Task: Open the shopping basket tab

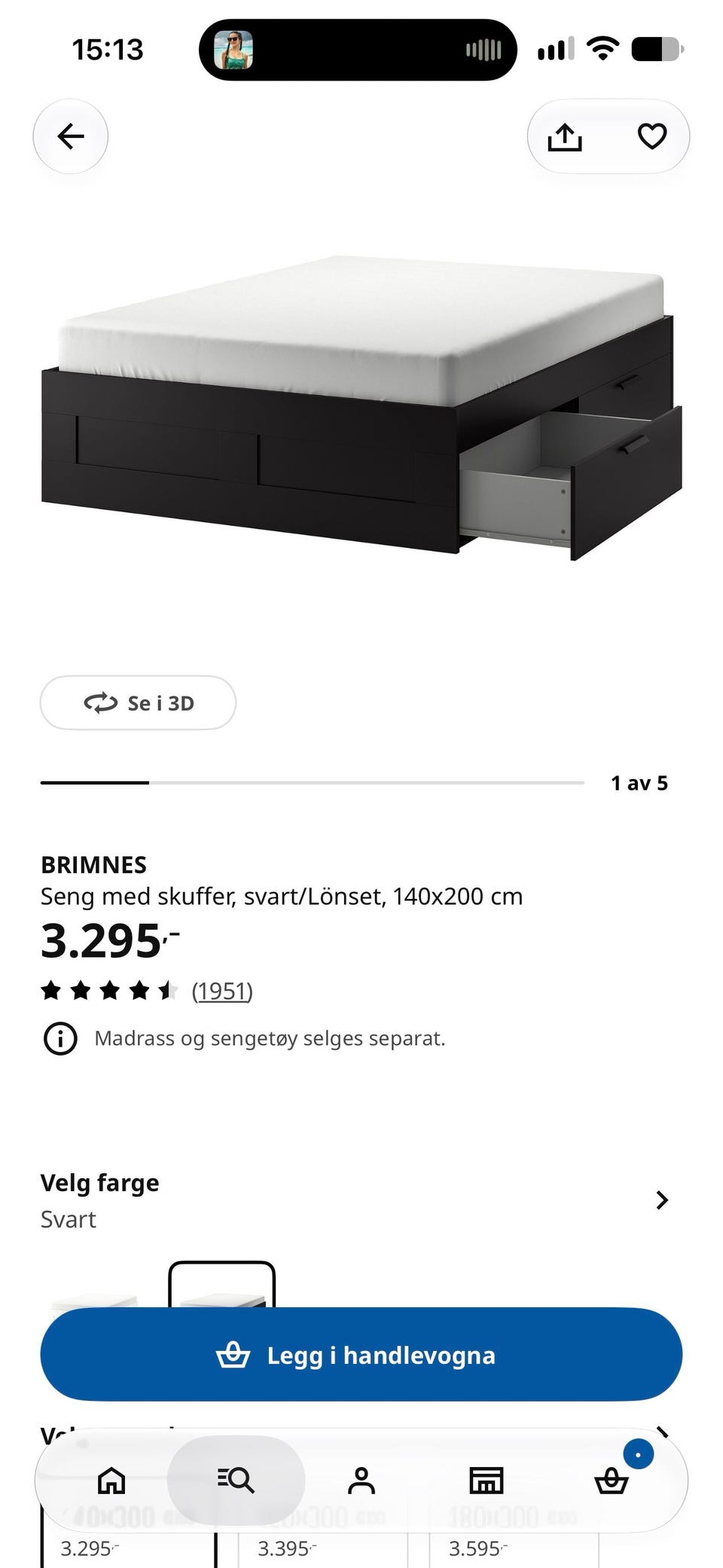Action: (612, 1480)
